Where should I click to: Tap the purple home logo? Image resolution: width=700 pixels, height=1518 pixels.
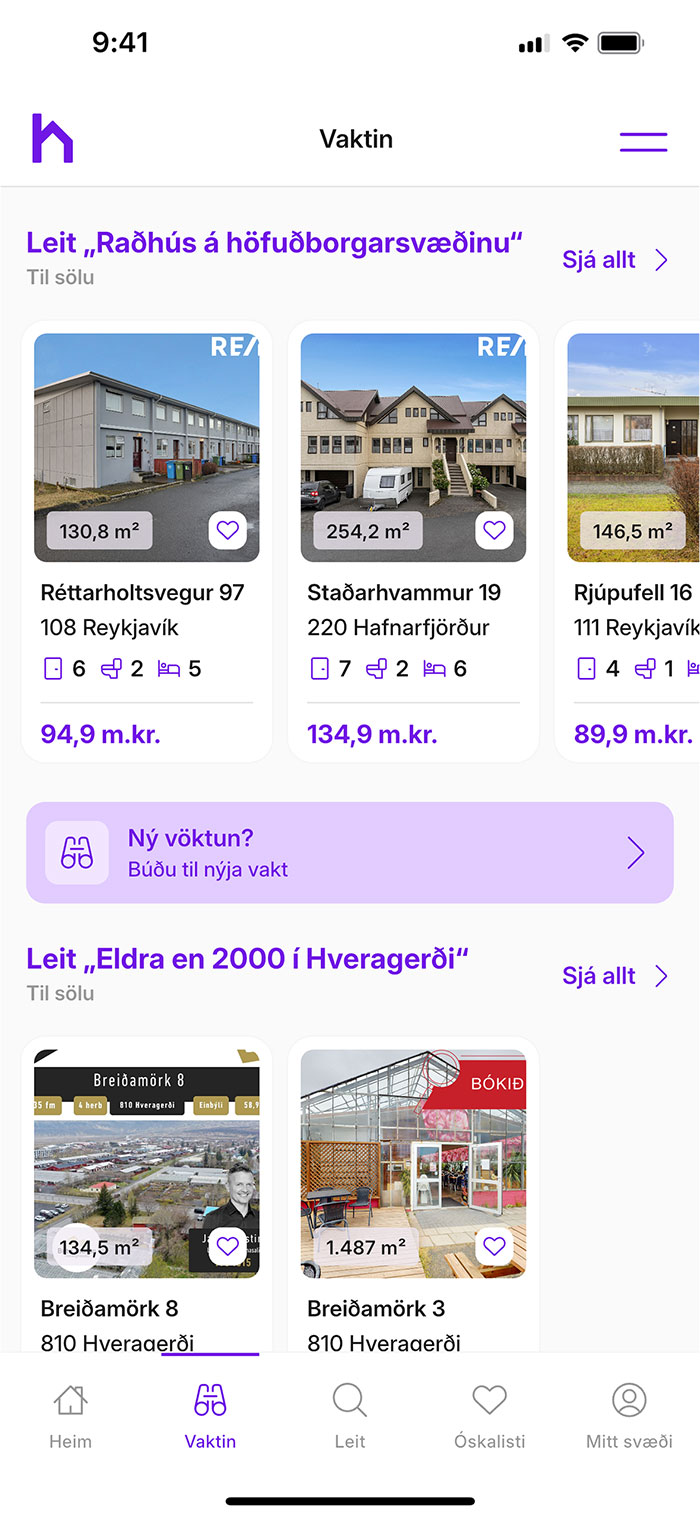click(x=52, y=139)
